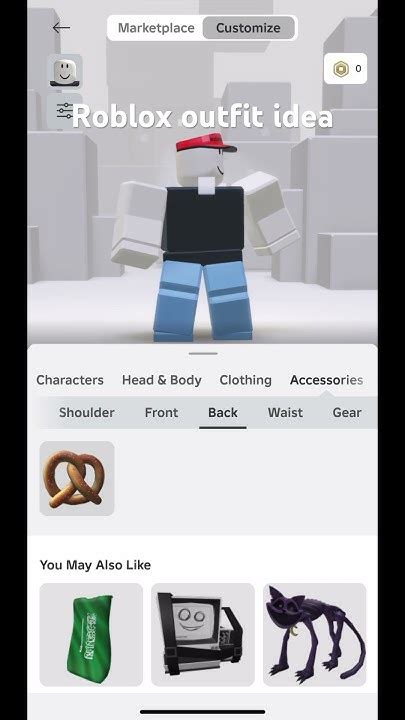Go back with the arrow icon
The height and width of the screenshot is (720, 405).
click(x=61, y=28)
